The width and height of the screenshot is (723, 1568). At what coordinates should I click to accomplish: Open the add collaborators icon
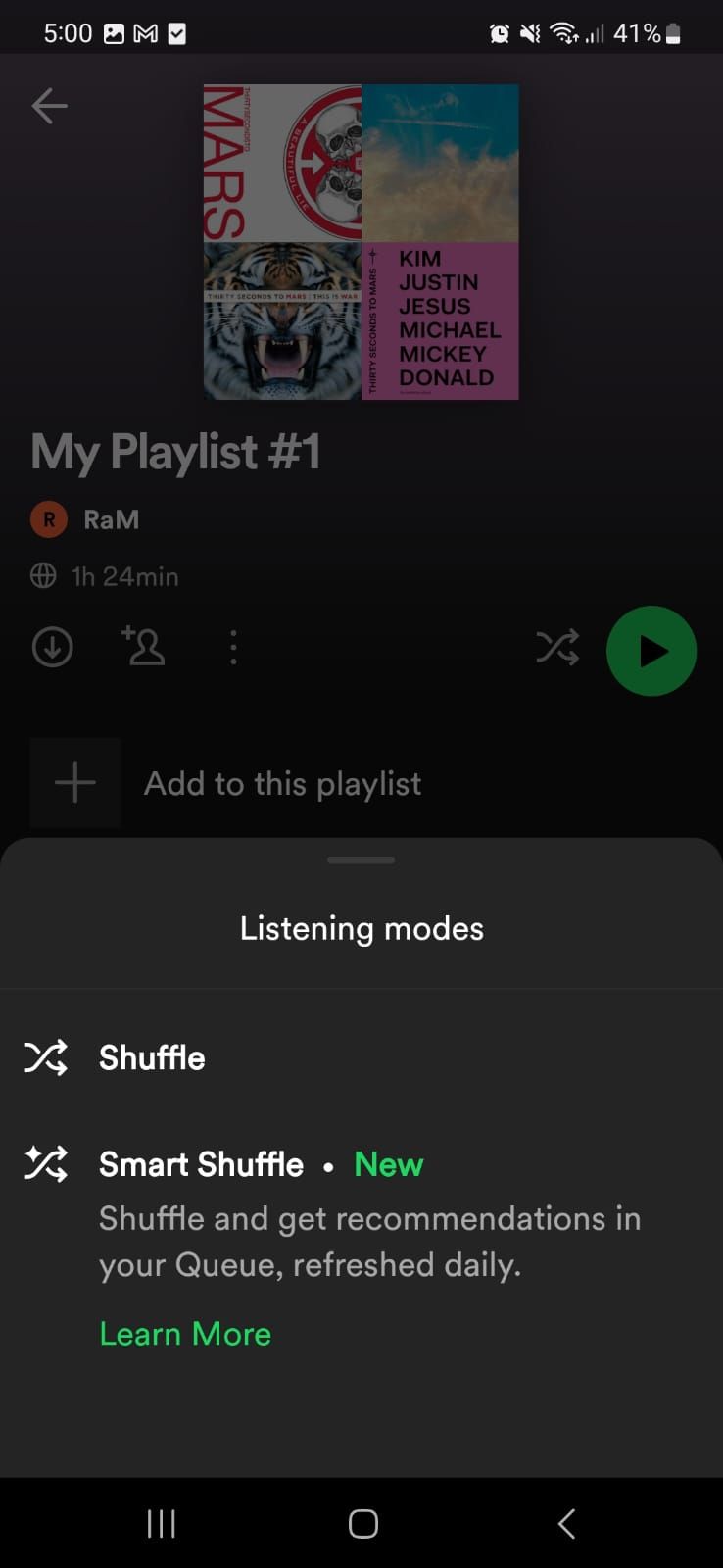click(x=143, y=647)
